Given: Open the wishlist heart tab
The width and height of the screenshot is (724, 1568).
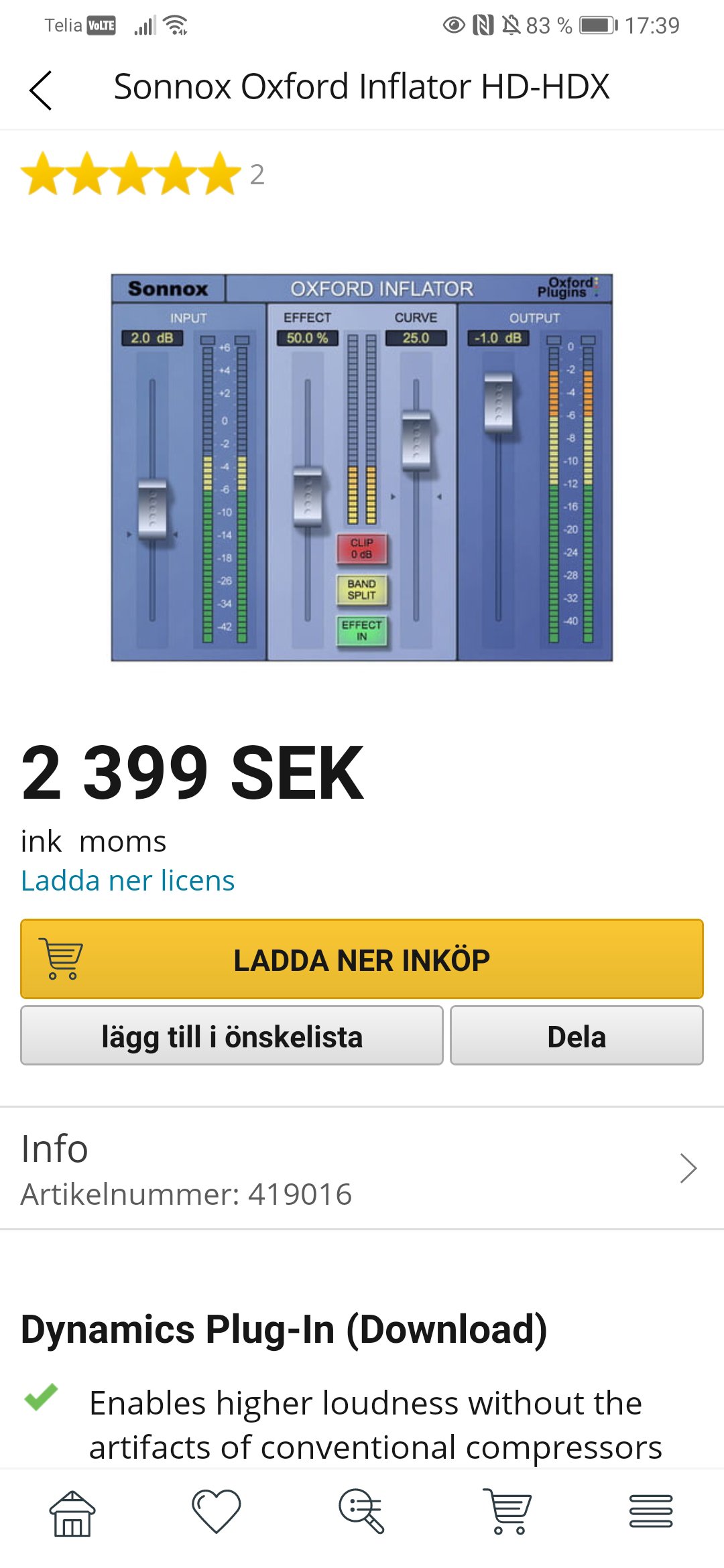Looking at the screenshot, I should (217, 1513).
